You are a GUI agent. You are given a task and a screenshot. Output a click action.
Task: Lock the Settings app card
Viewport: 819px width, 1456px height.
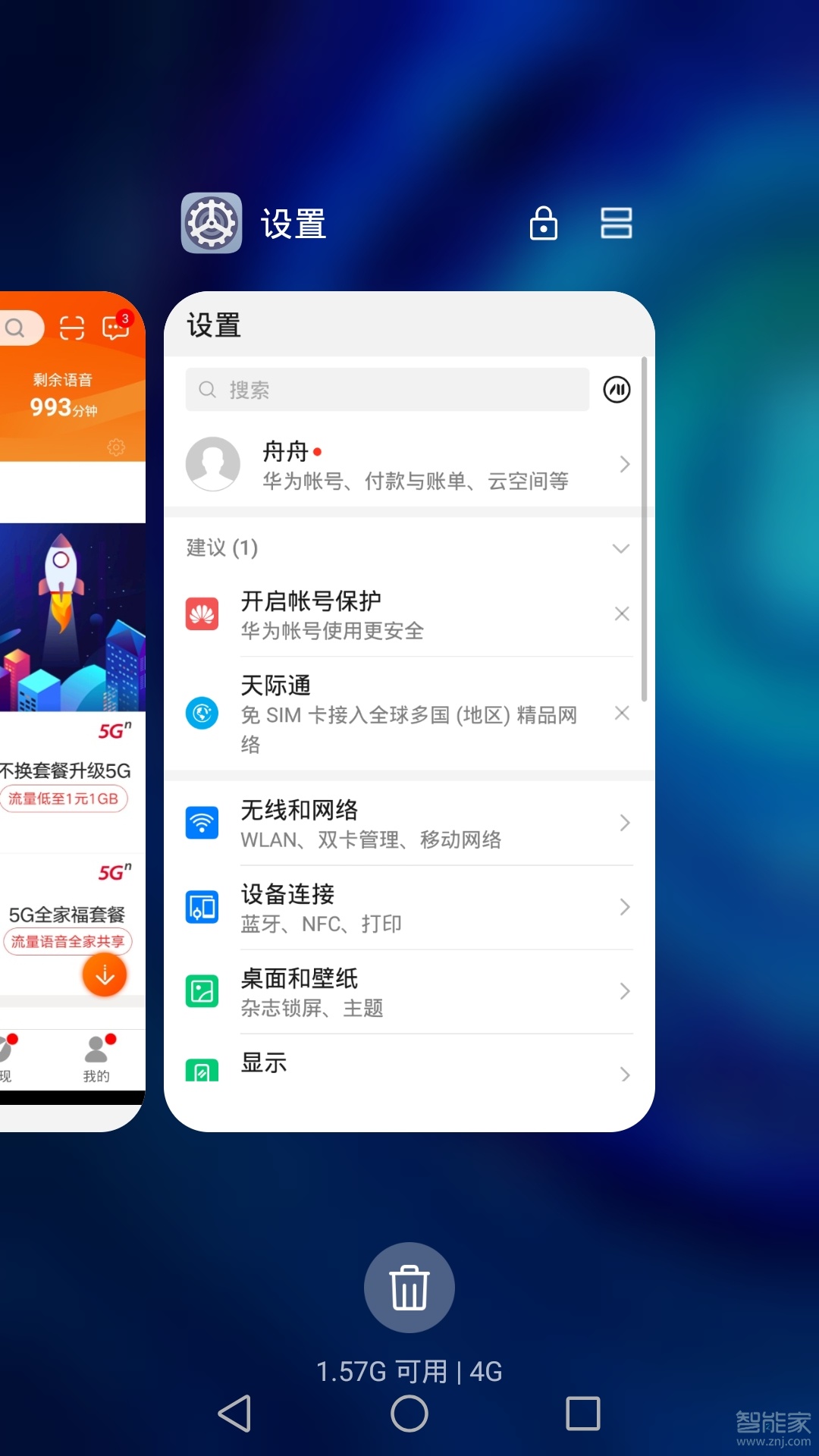(x=543, y=223)
